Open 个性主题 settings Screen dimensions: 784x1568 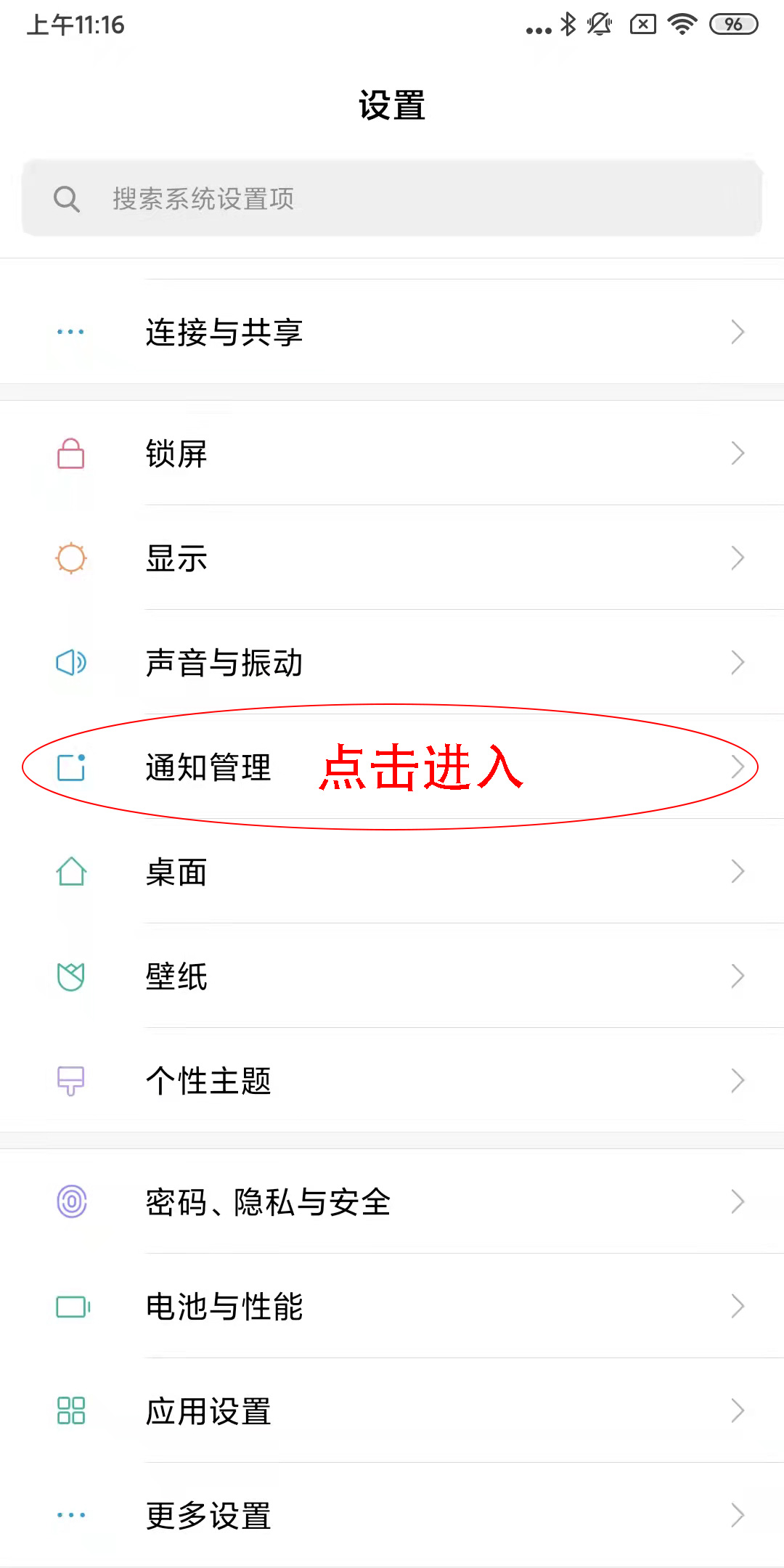(392, 1081)
